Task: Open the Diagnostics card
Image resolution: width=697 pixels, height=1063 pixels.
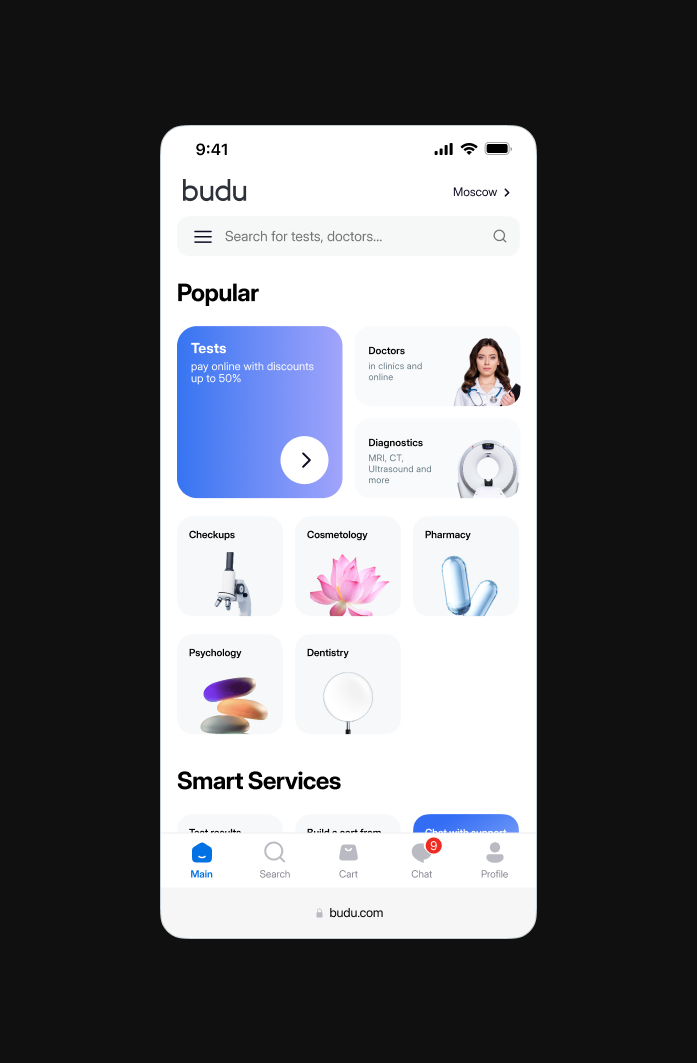Action: pyautogui.click(x=437, y=458)
